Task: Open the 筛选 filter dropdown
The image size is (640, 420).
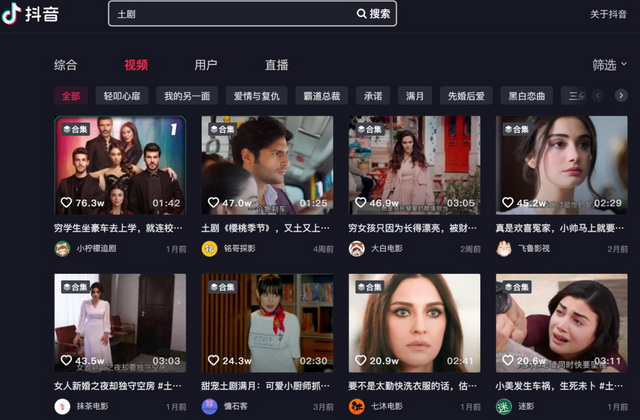Action: (609, 65)
